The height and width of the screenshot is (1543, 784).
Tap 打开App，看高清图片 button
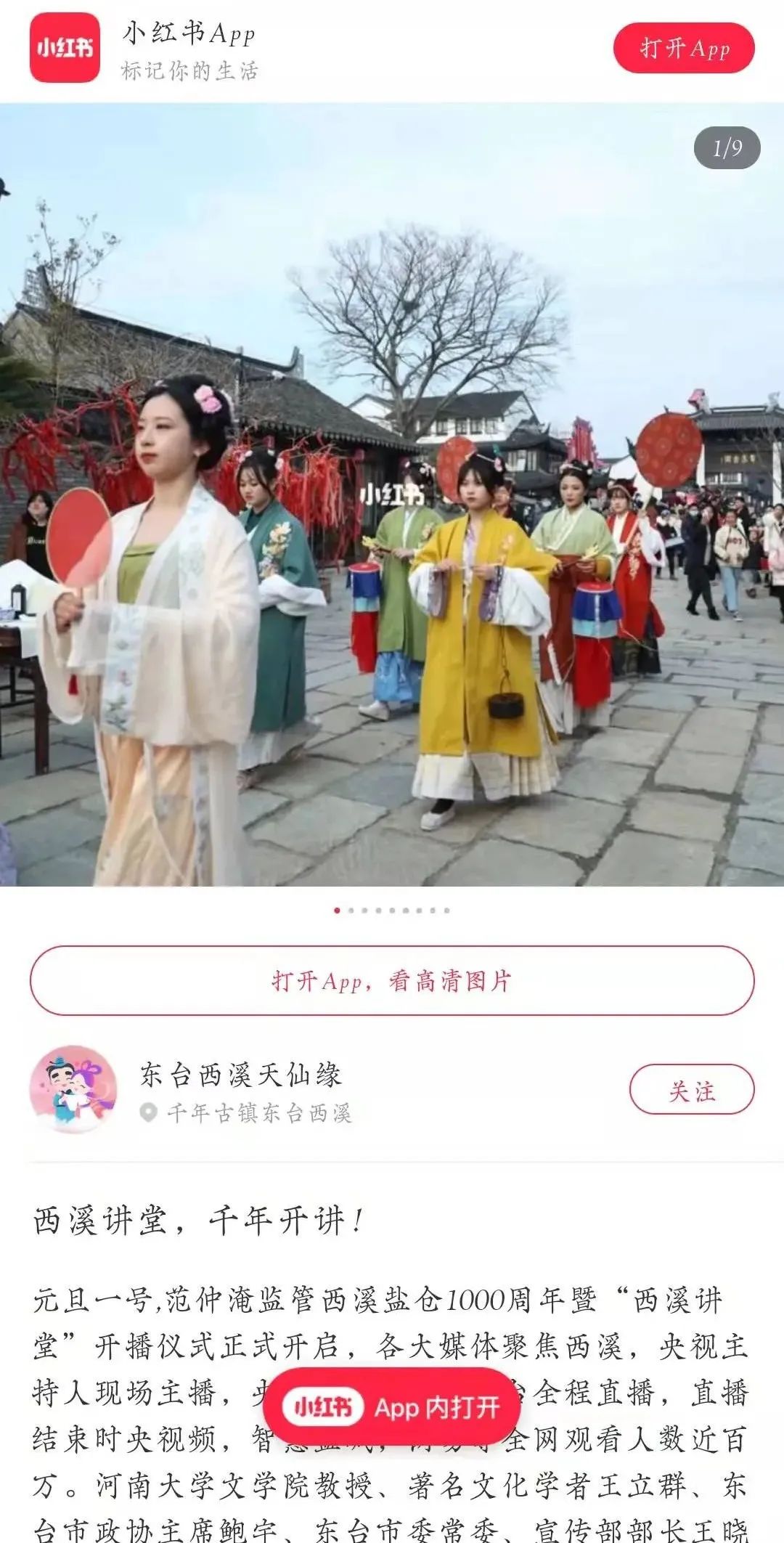[392, 980]
